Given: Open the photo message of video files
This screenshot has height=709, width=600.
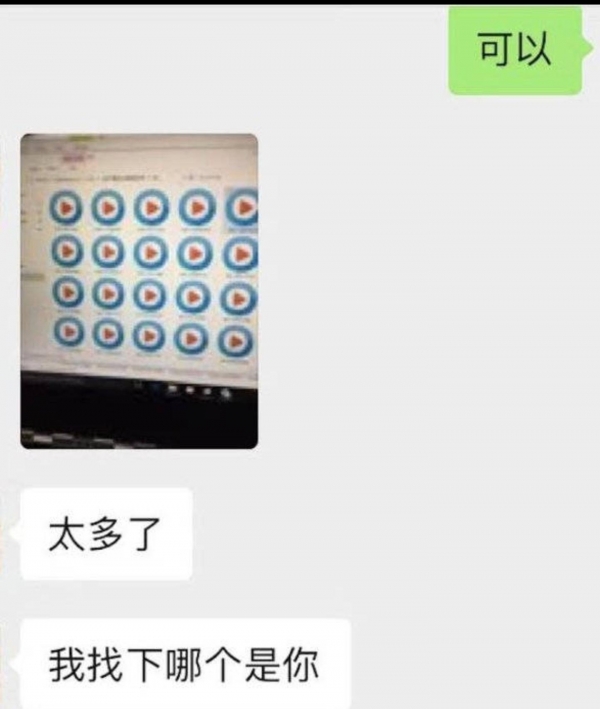Looking at the screenshot, I should [139, 290].
